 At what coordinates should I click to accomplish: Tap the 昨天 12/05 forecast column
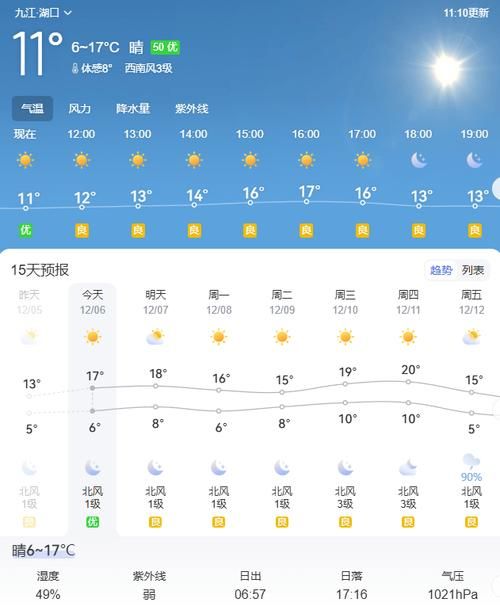point(30,409)
